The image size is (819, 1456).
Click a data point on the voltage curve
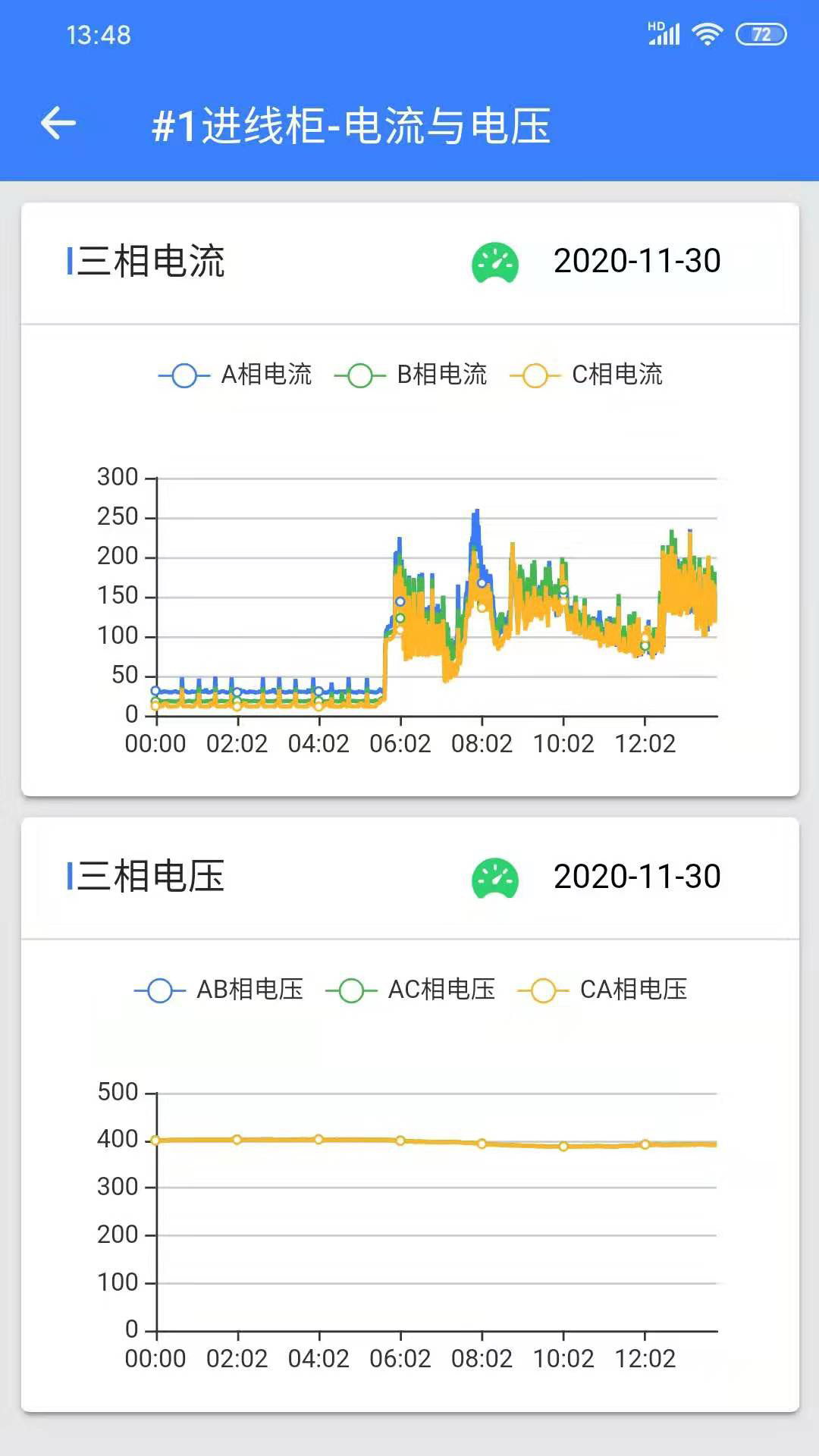400,1139
